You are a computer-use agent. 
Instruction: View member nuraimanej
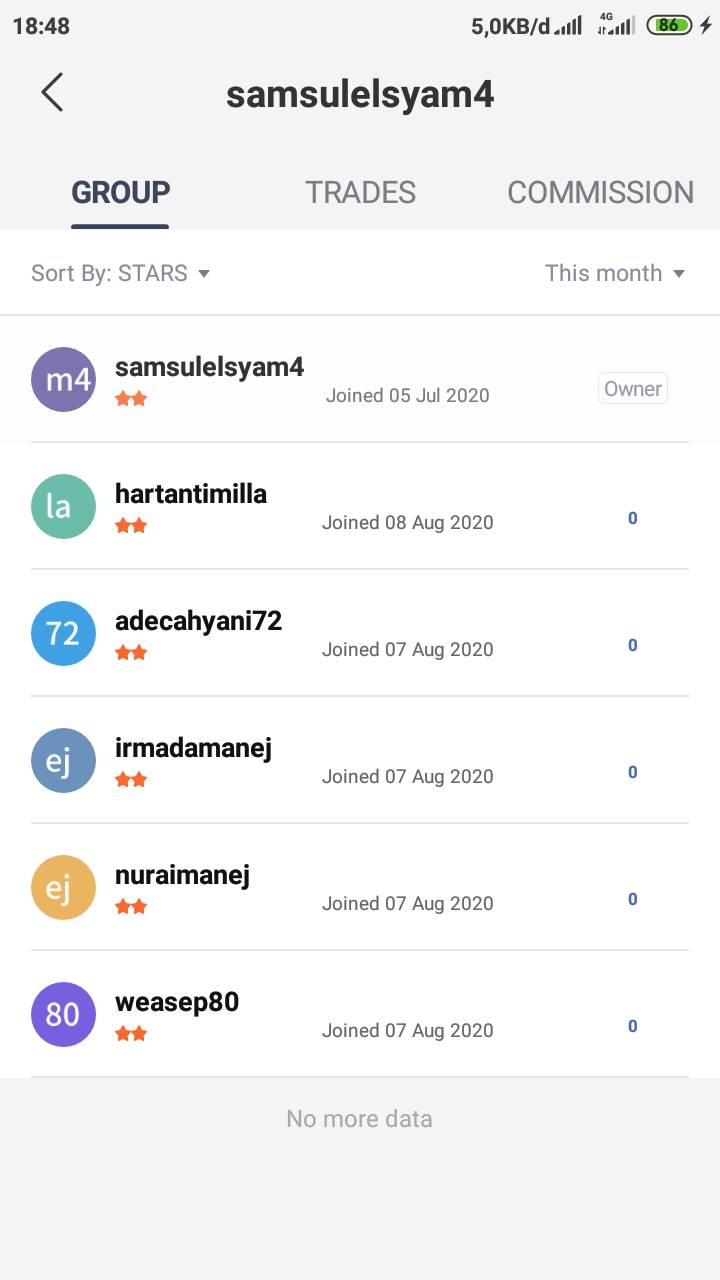pyautogui.click(x=360, y=888)
